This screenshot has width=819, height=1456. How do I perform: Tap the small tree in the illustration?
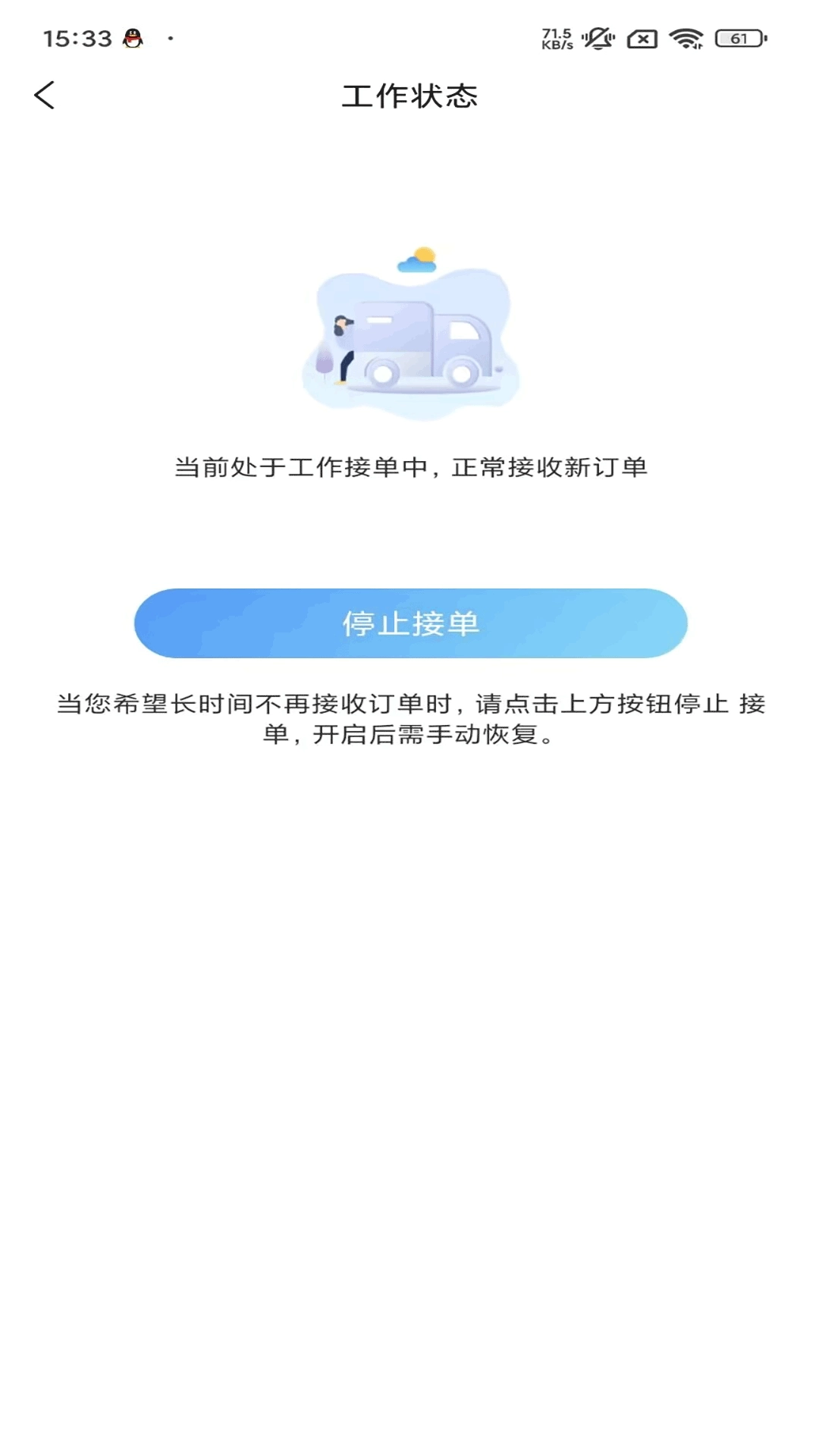coord(325,362)
